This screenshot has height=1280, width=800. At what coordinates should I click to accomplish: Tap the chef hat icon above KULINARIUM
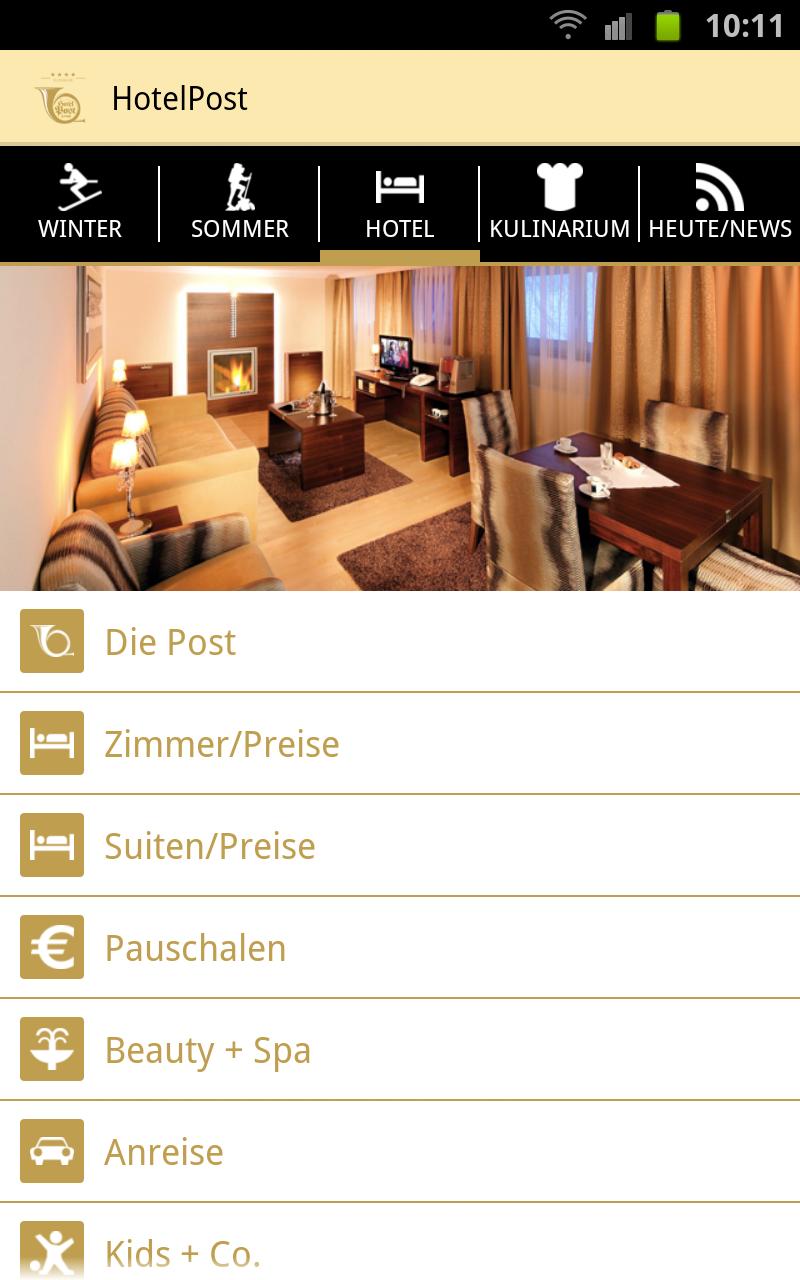point(559,186)
